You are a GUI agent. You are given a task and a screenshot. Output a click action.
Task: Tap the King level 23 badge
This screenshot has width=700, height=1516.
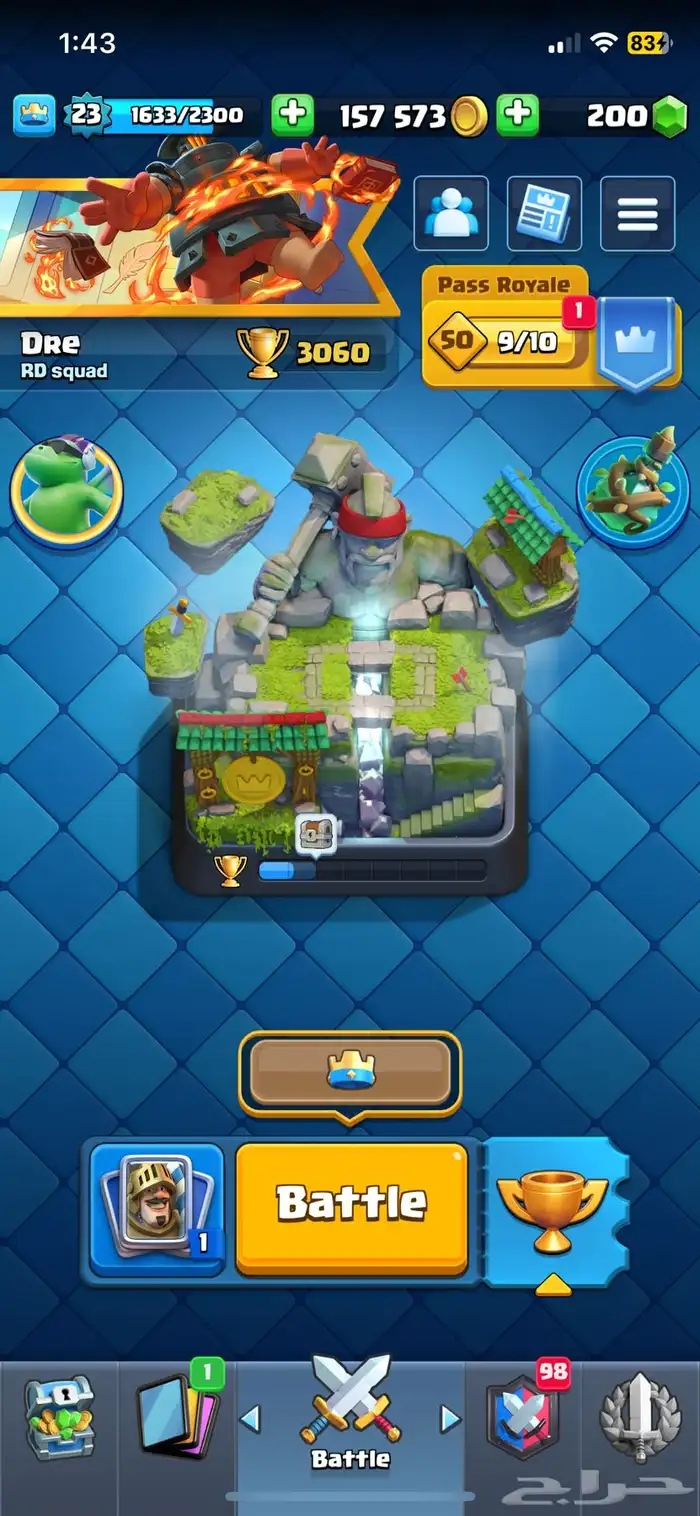[x=85, y=116]
